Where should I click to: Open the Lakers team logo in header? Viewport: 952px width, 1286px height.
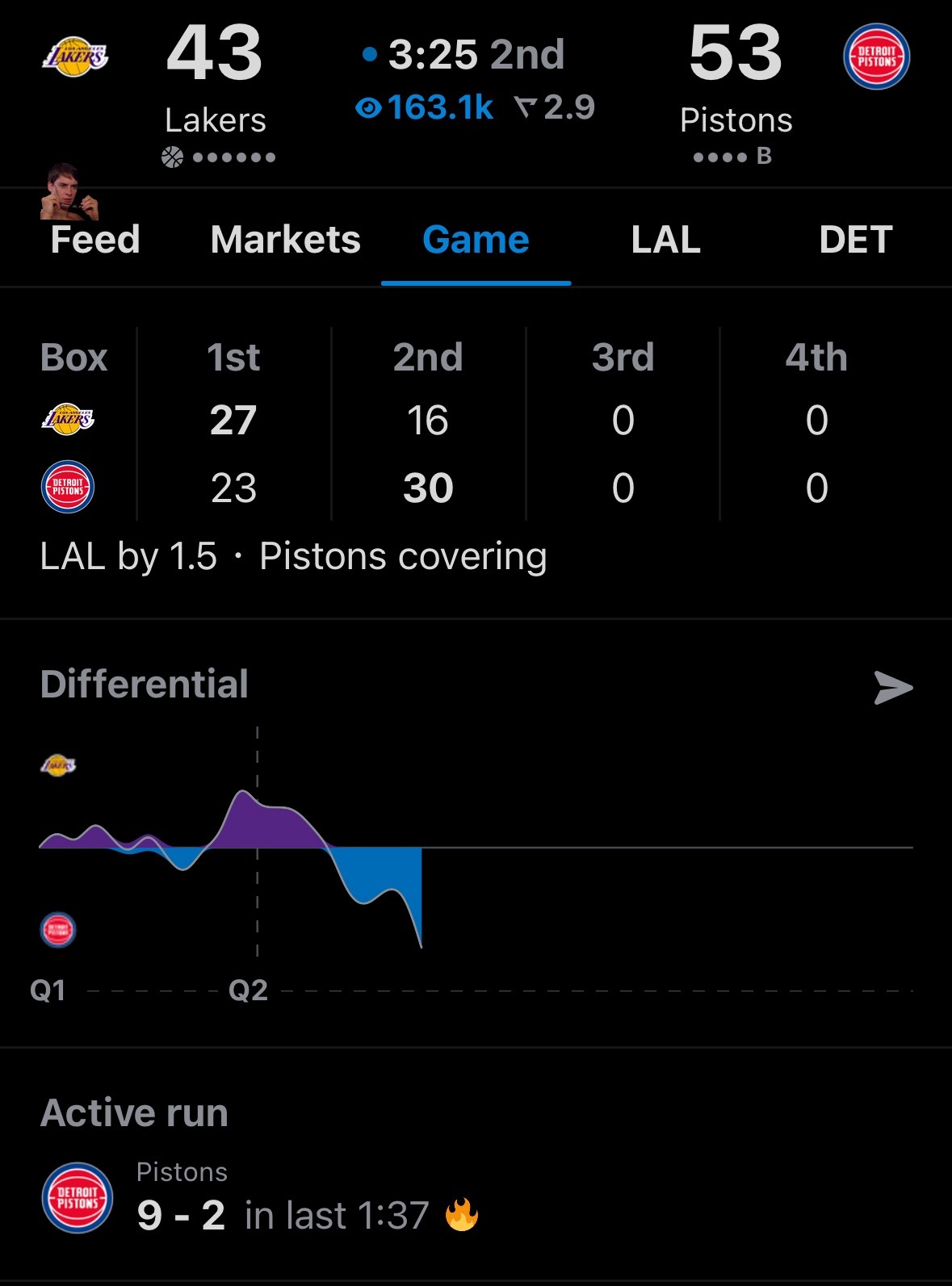click(x=75, y=57)
